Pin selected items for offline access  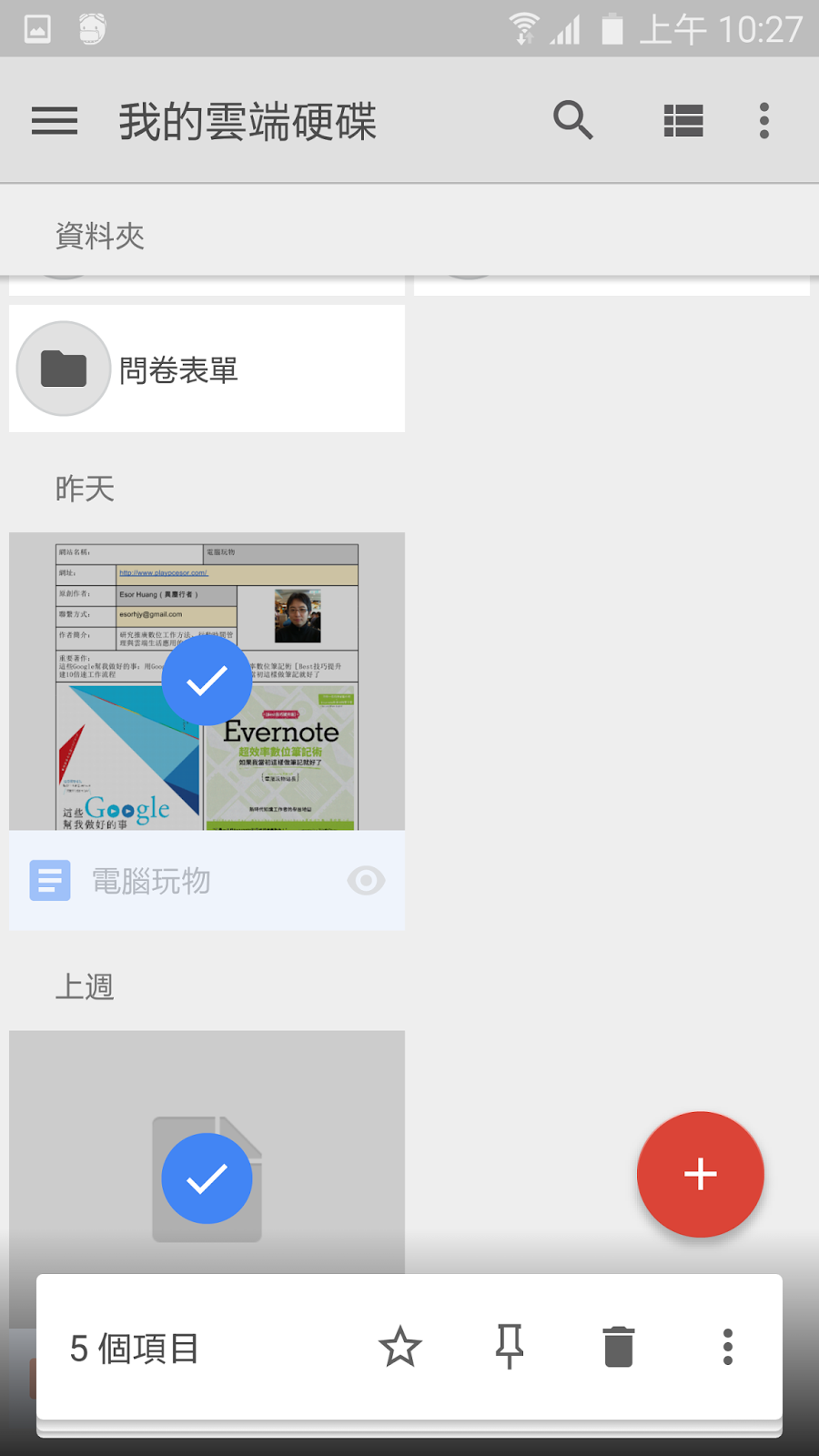coord(510,1347)
